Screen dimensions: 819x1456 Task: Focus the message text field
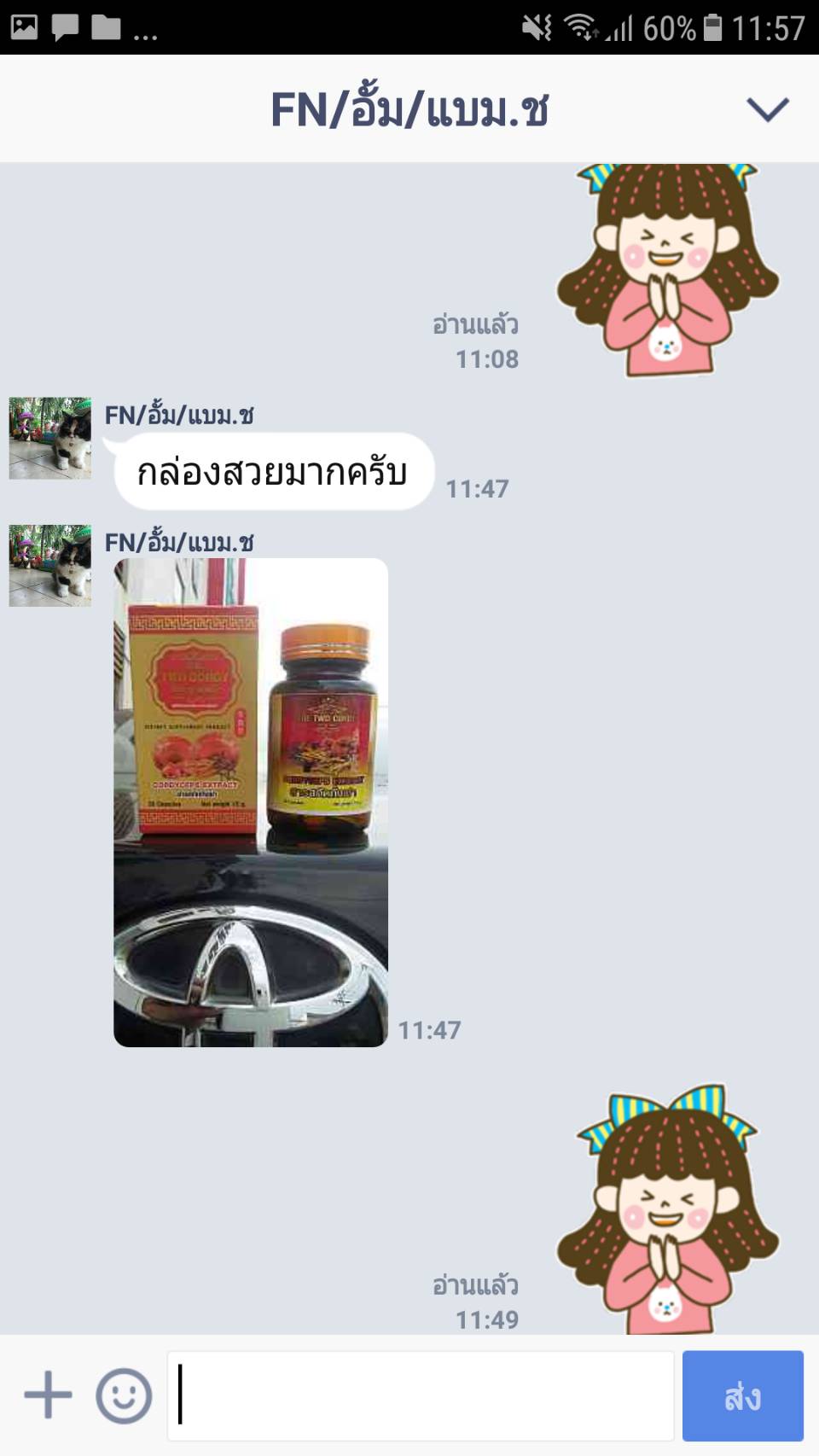(x=421, y=1395)
